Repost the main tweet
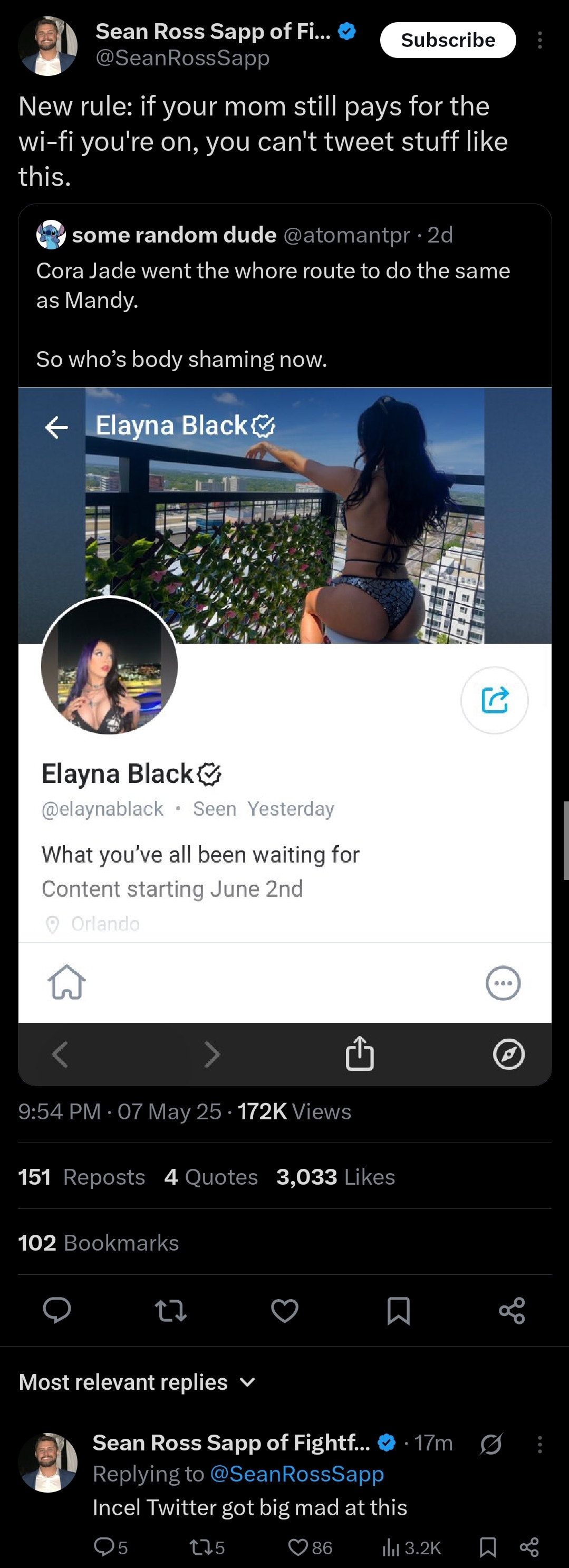 point(170,1310)
